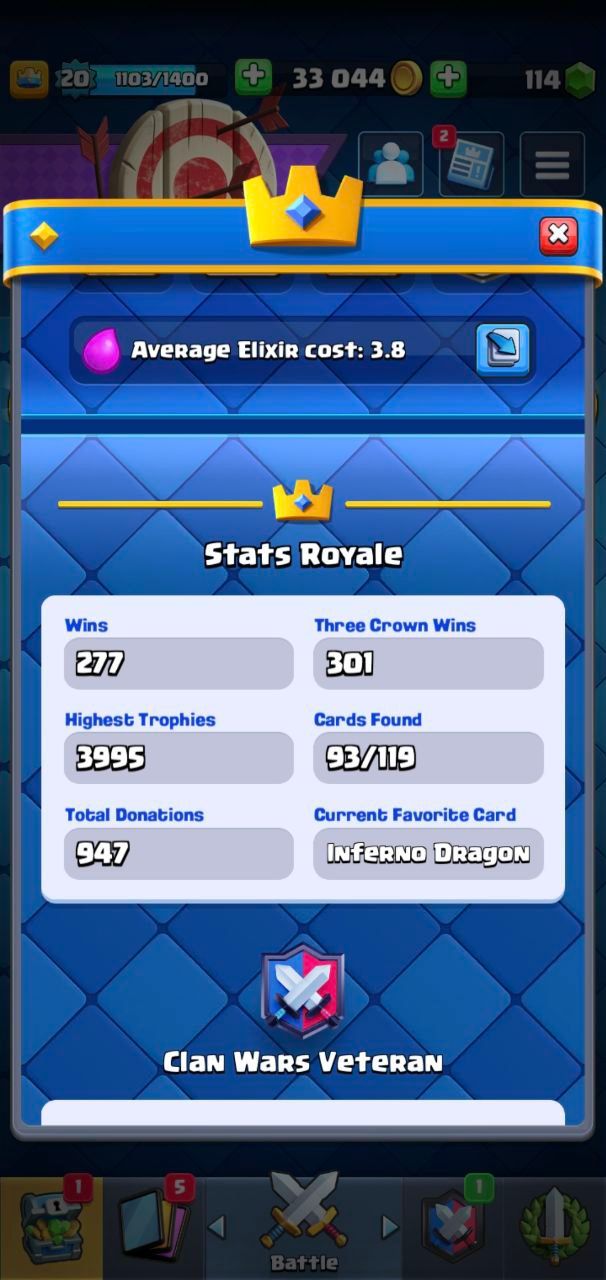Open the friends icon

pyautogui.click(x=391, y=164)
